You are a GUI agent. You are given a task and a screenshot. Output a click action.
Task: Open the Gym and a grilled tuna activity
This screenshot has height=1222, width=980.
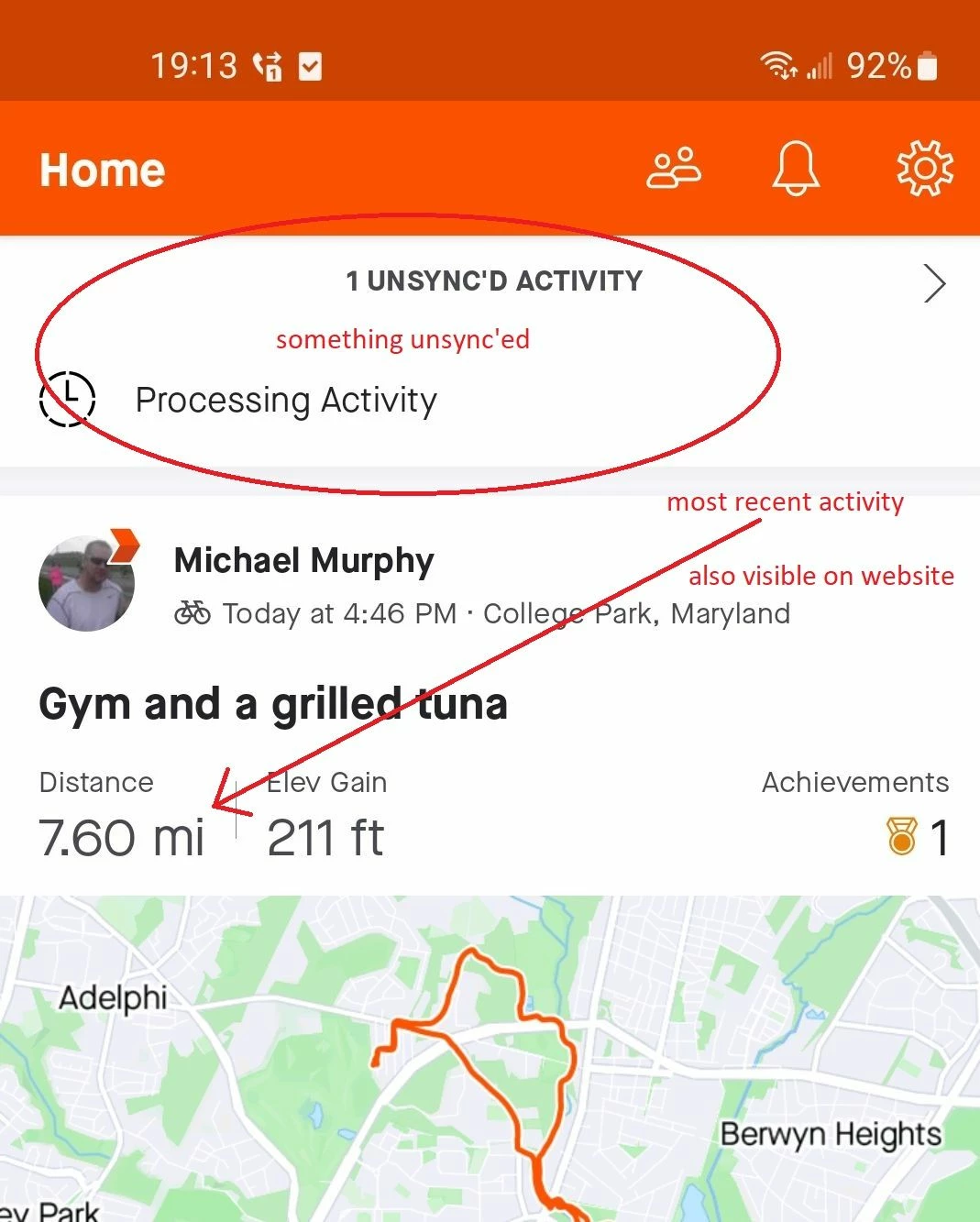(x=273, y=704)
